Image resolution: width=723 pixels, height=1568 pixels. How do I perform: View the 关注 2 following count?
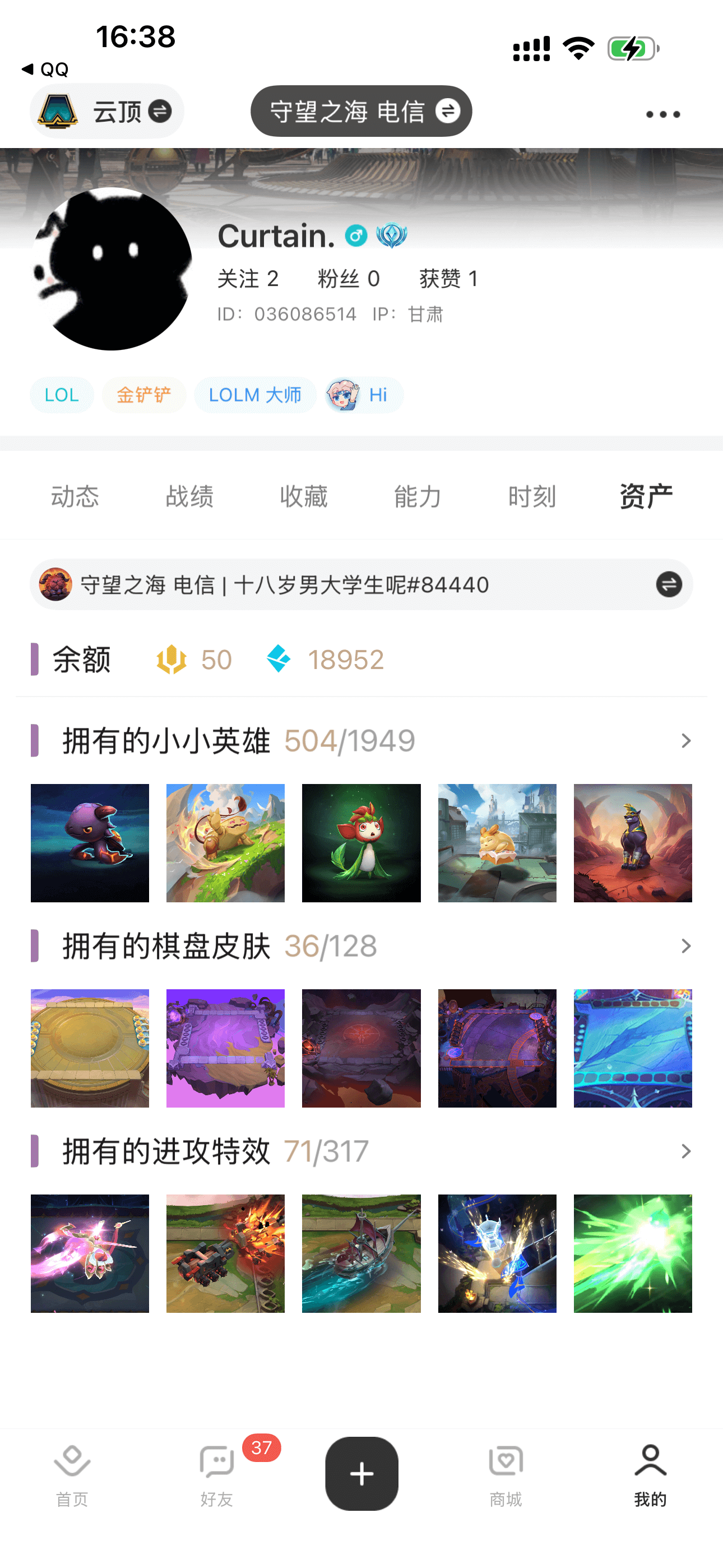click(249, 279)
